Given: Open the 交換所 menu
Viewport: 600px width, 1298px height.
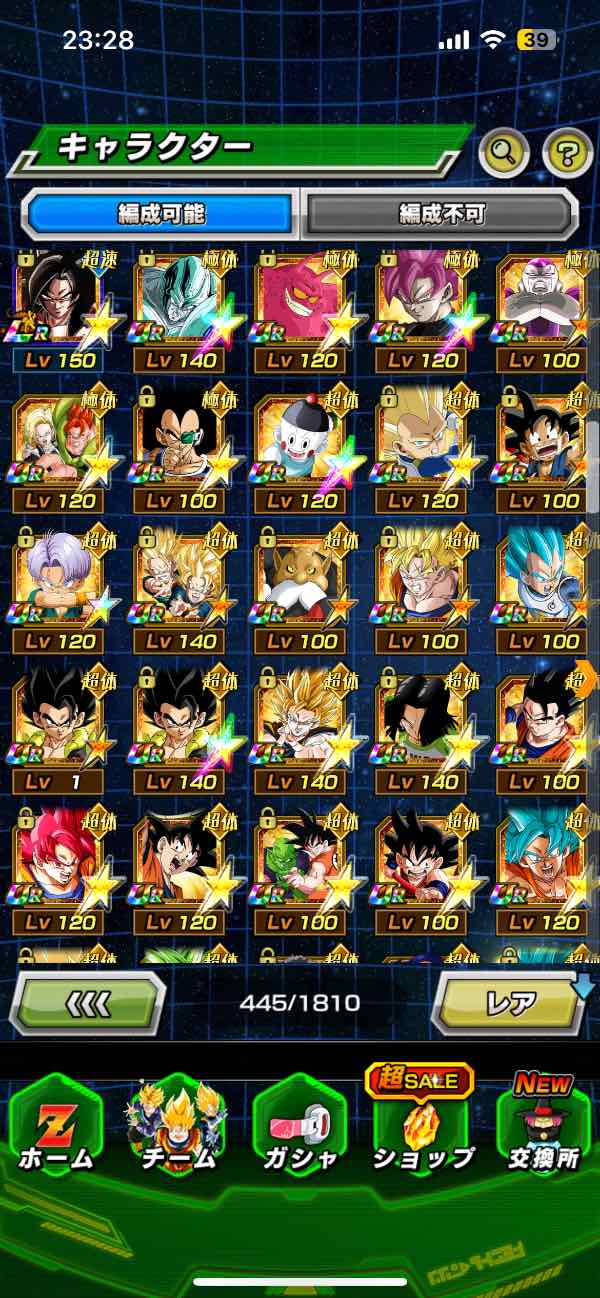Looking at the screenshot, I should click(543, 1127).
